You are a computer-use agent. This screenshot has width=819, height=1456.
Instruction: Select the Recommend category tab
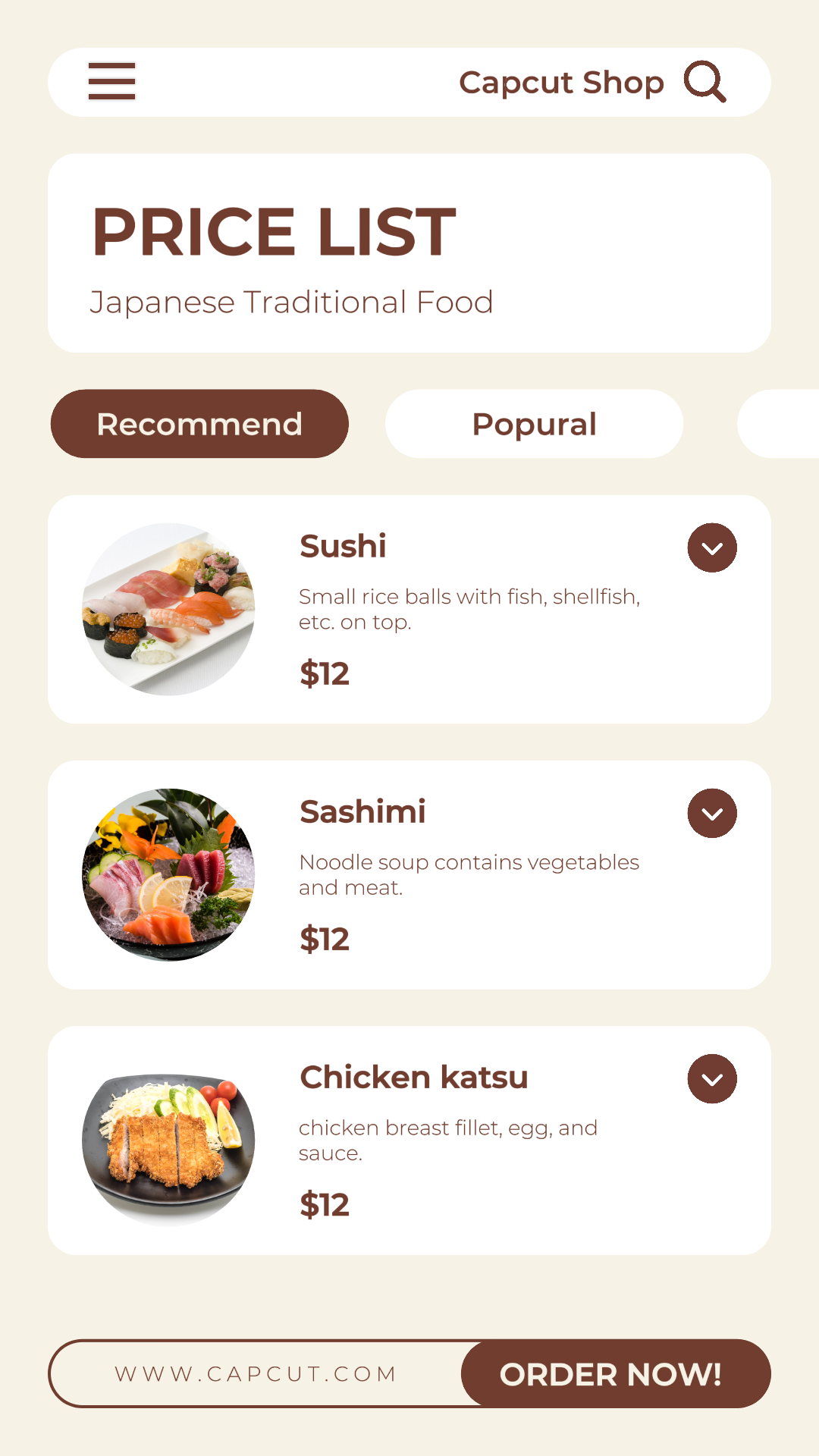(x=199, y=423)
